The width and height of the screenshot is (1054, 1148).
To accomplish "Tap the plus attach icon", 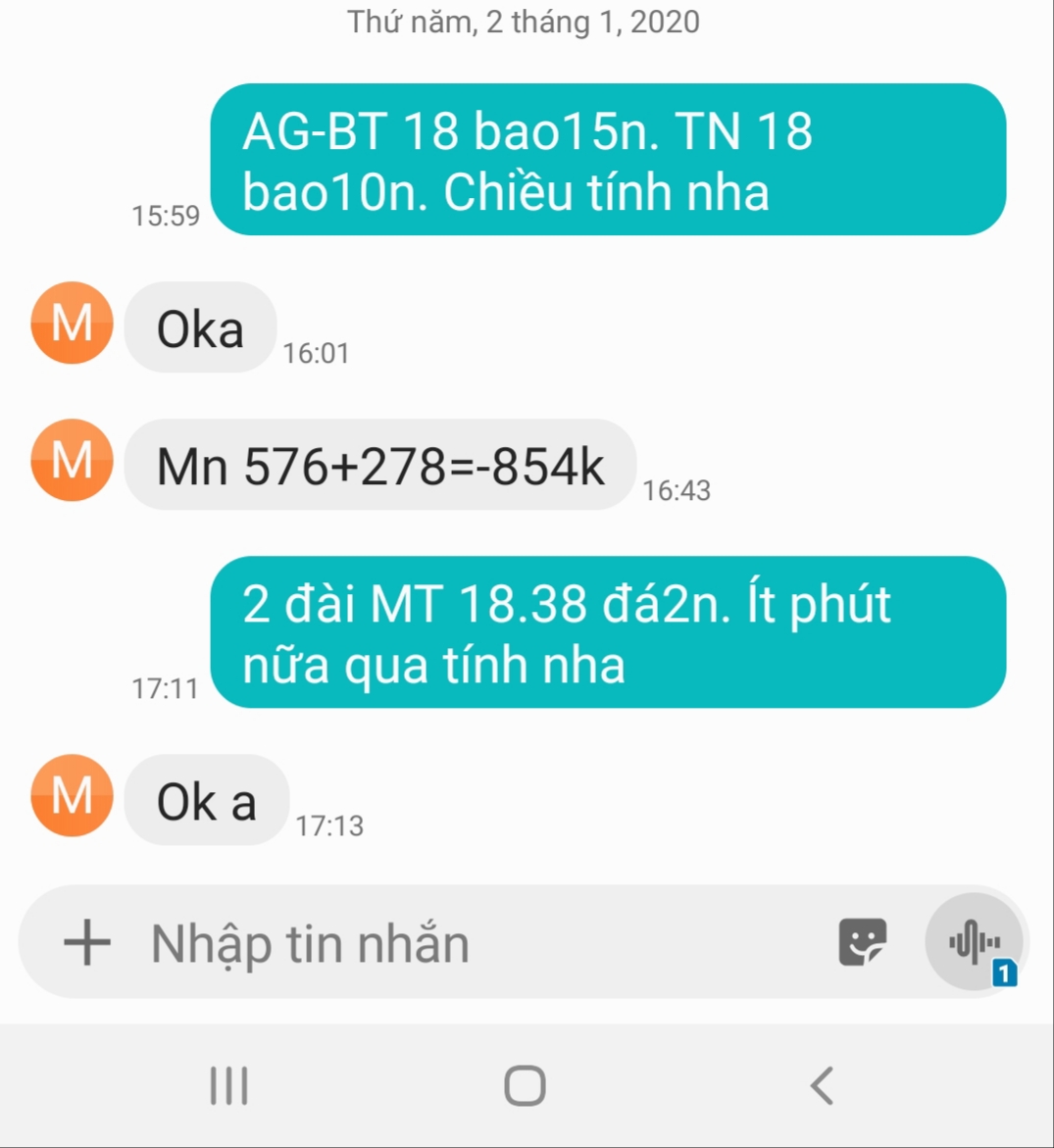I will point(87,943).
